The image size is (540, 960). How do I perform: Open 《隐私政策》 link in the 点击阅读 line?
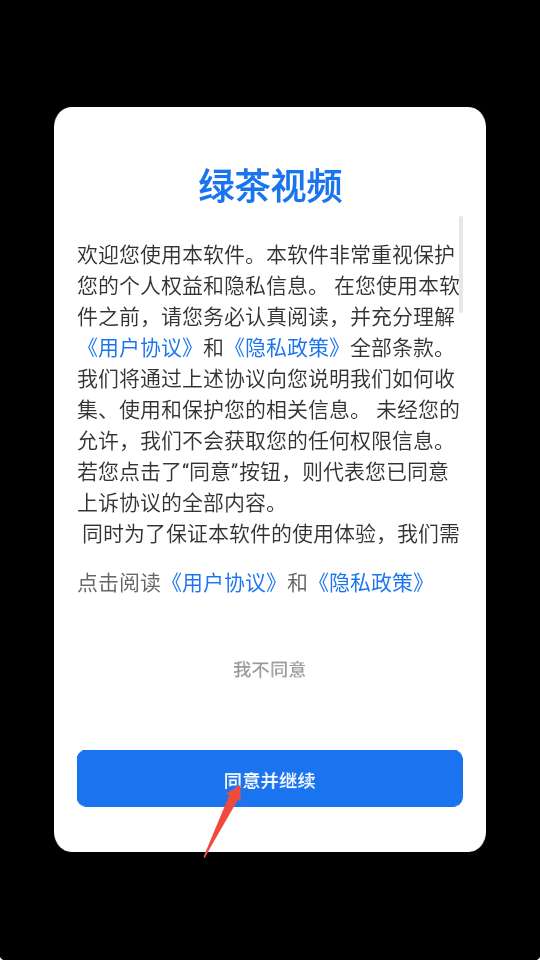[x=370, y=583]
